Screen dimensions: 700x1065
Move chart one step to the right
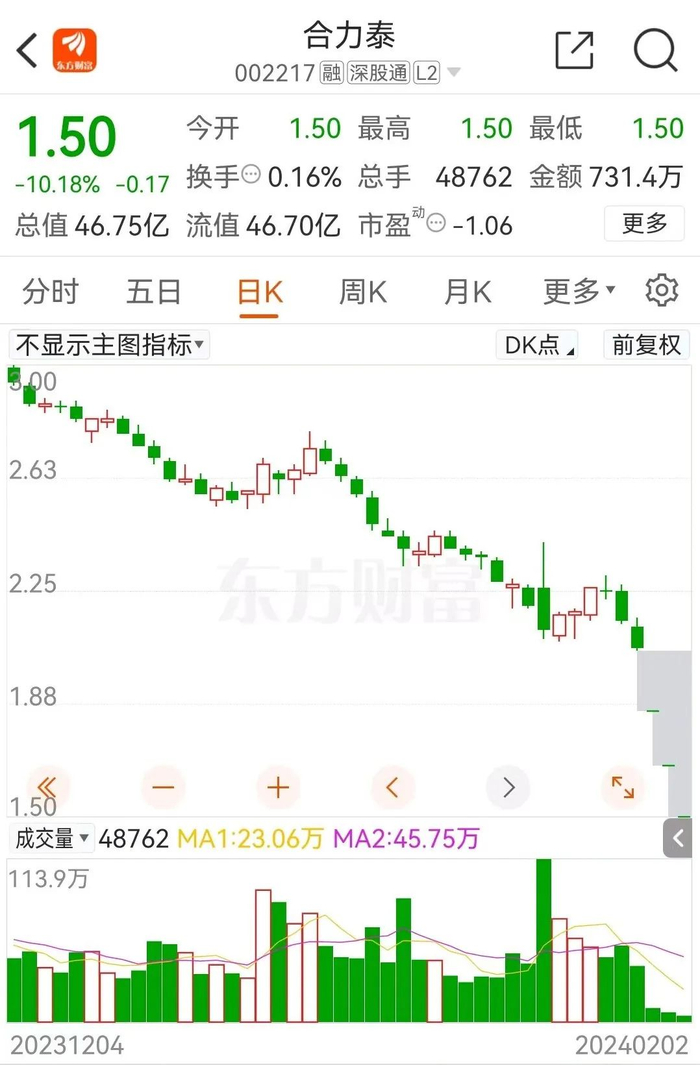pos(508,788)
